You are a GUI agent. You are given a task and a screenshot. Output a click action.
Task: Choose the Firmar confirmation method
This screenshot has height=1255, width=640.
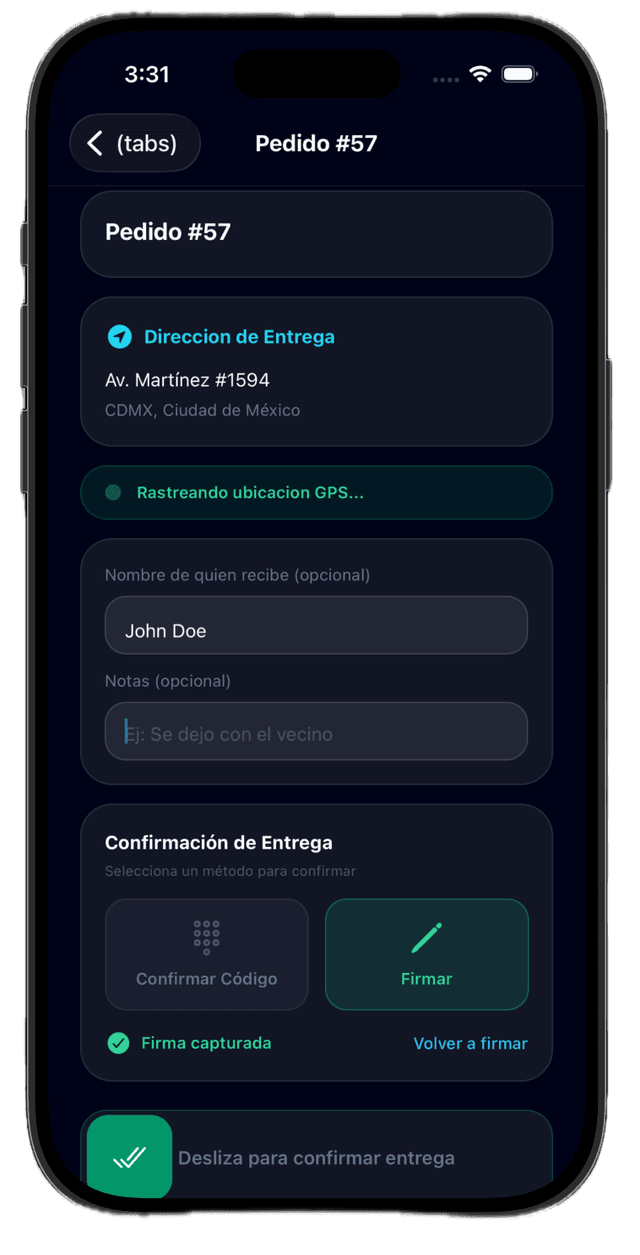[x=427, y=954]
